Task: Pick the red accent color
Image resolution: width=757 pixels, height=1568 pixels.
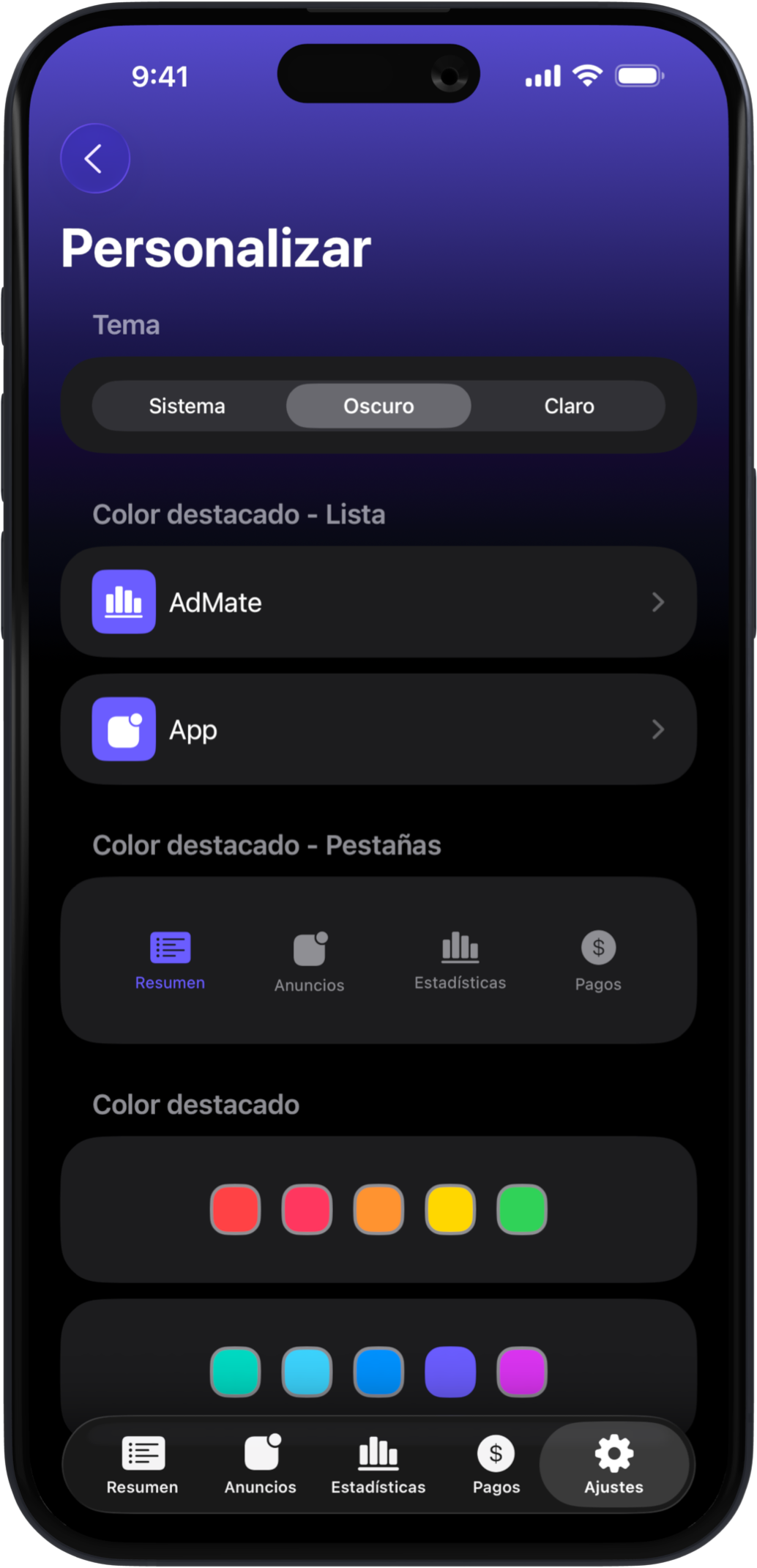Action: [x=236, y=1209]
